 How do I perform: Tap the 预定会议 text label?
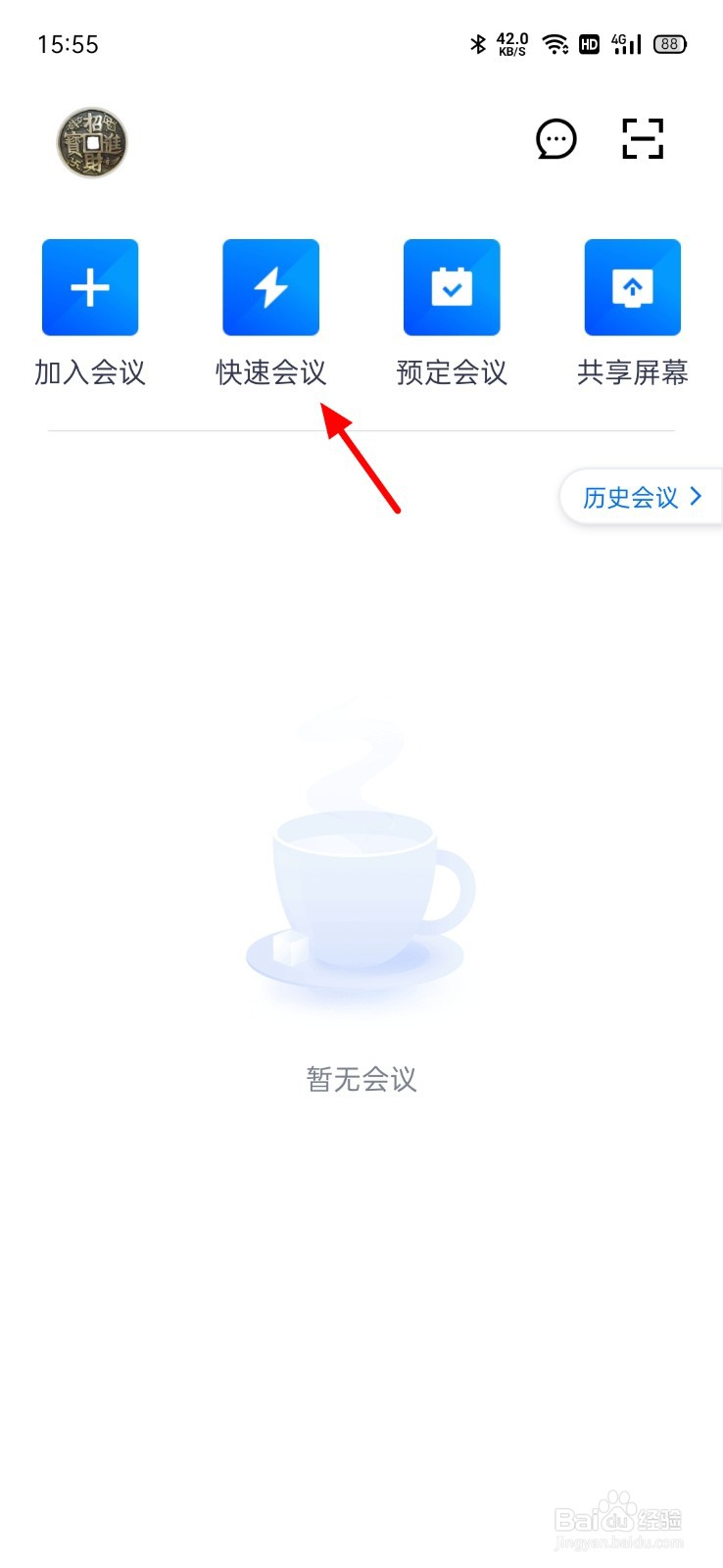(x=451, y=372)
